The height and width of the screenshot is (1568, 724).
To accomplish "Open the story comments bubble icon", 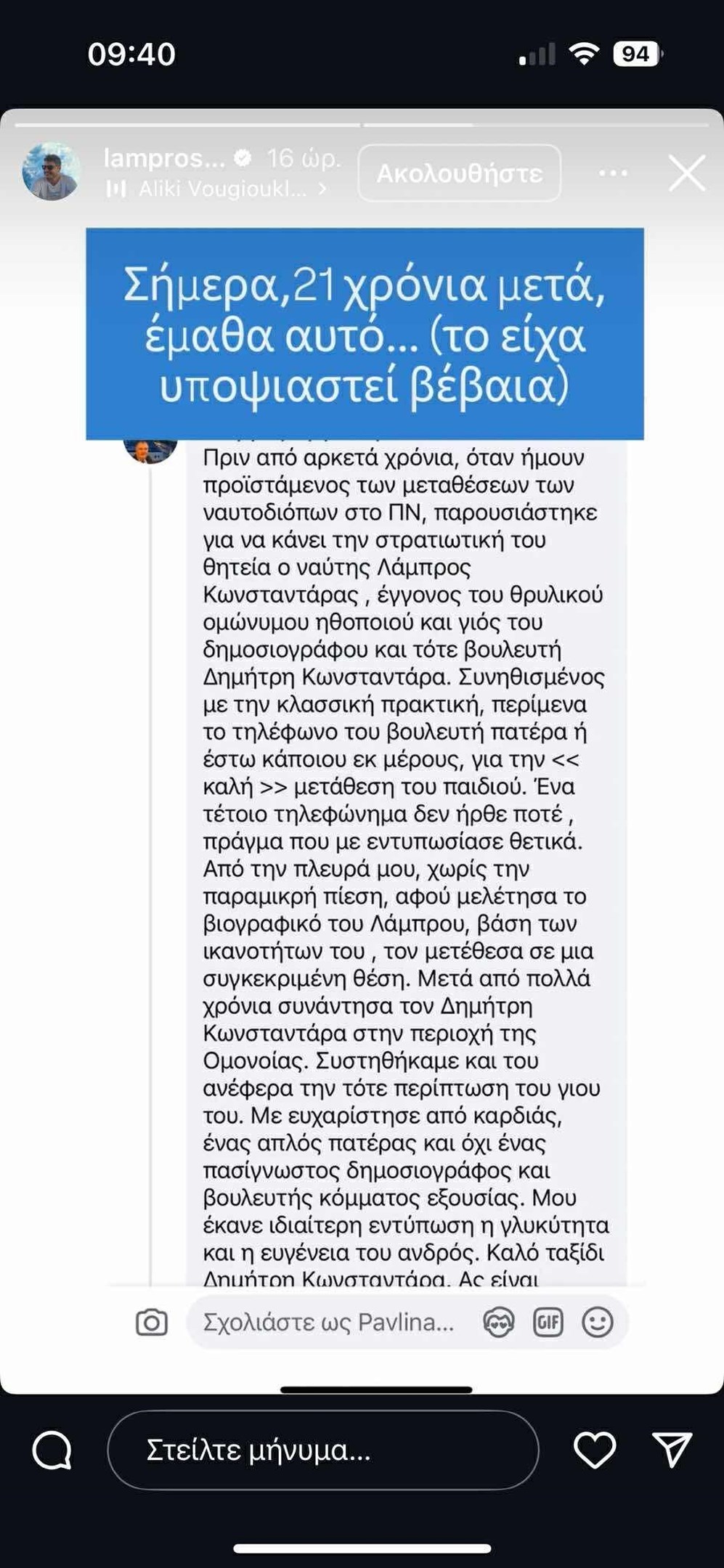I will coord(52,1451).
